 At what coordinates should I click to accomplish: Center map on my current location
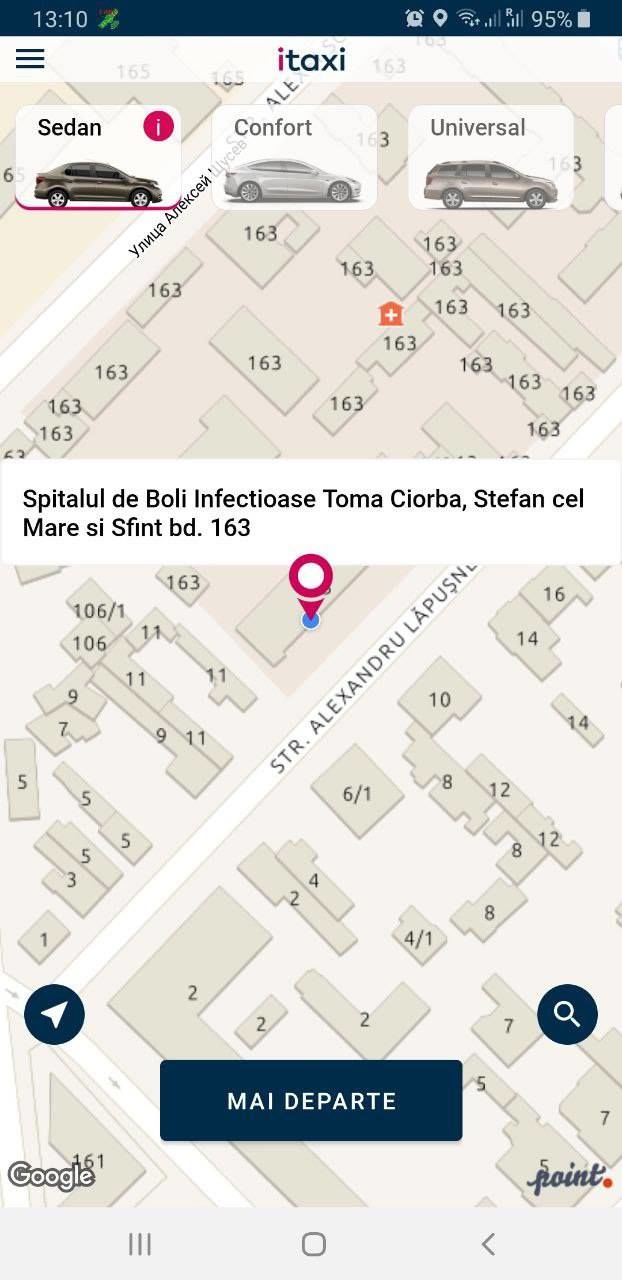coord(55,1015)
